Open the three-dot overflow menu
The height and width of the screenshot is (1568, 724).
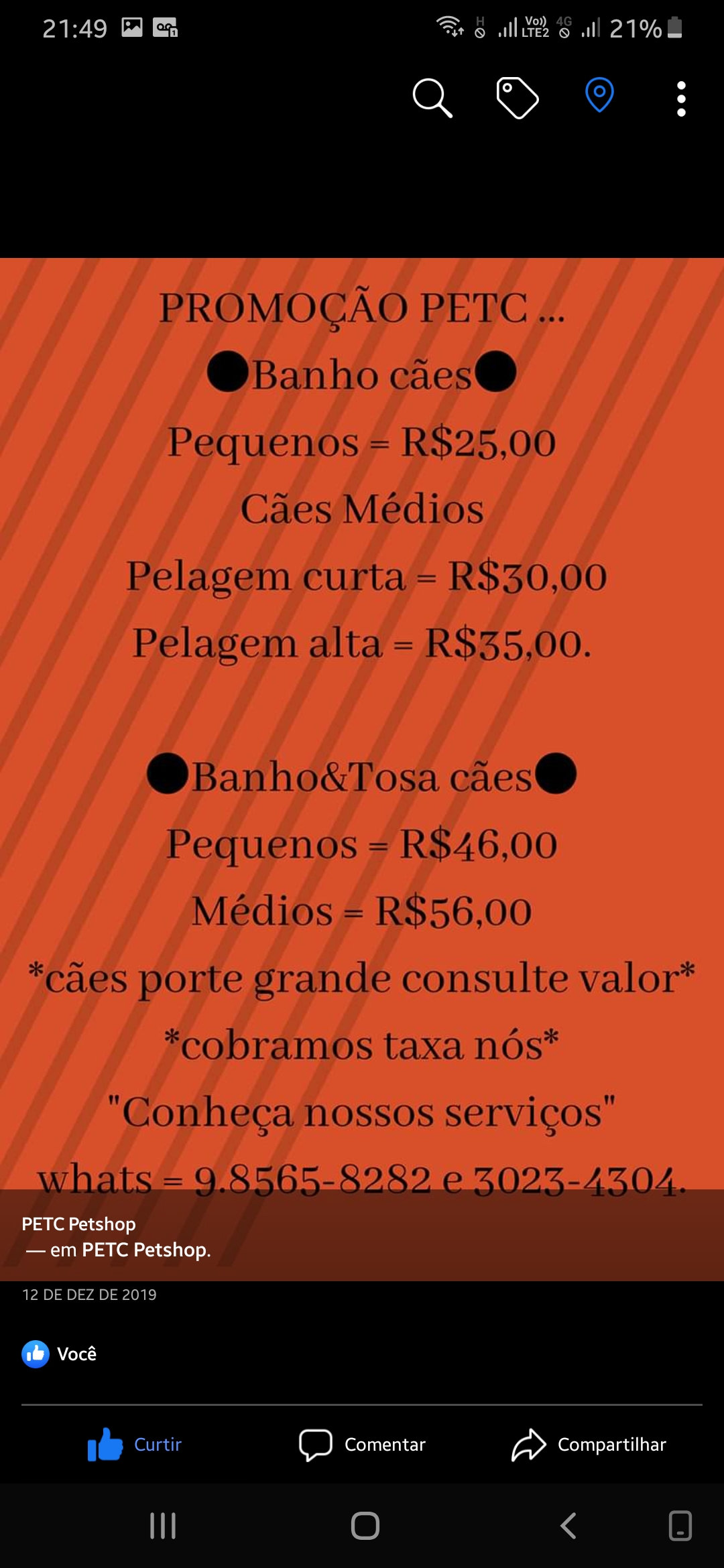[680, 97]
